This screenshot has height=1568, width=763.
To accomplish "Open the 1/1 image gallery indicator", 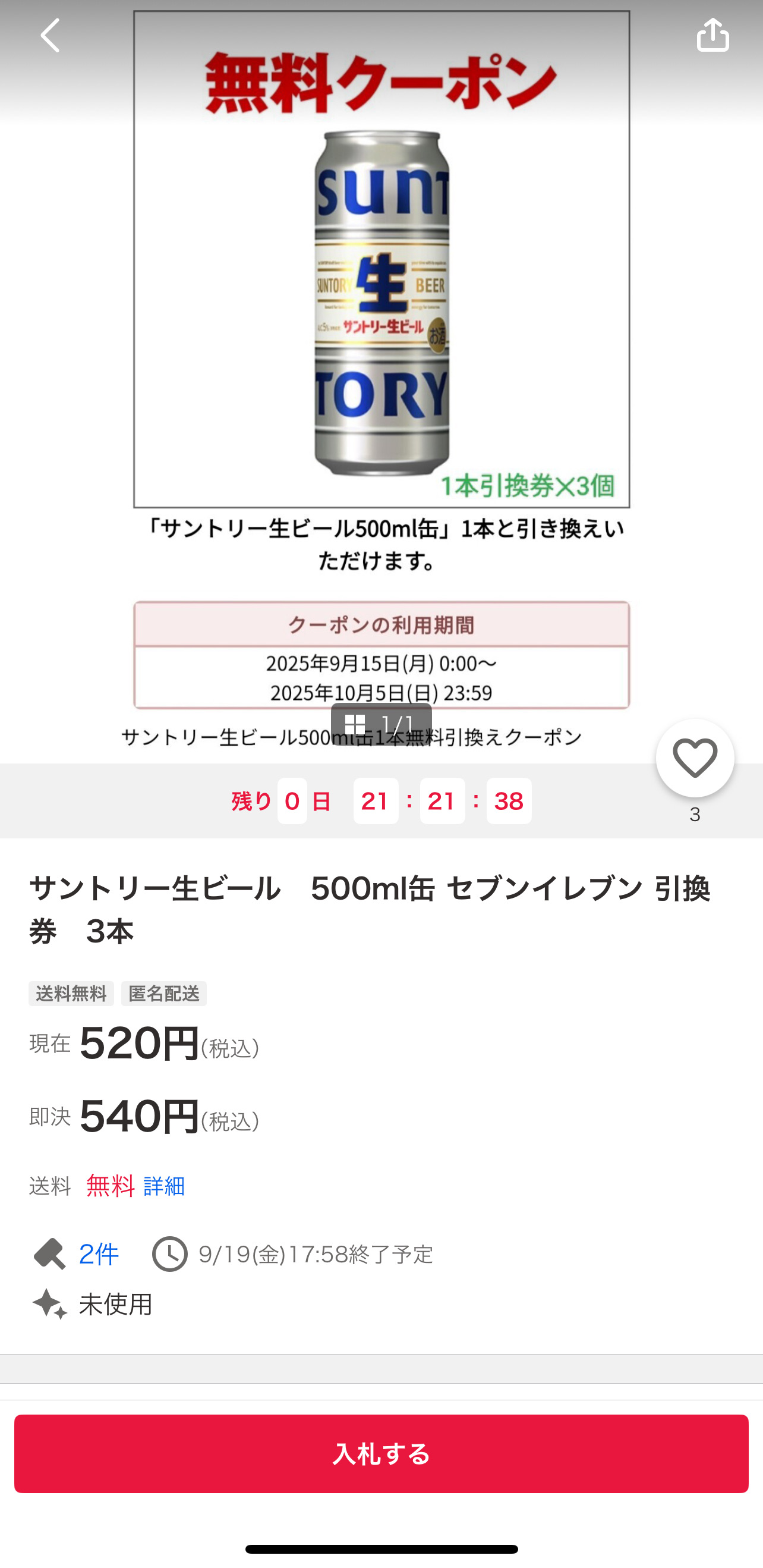I will pos(381,724).
